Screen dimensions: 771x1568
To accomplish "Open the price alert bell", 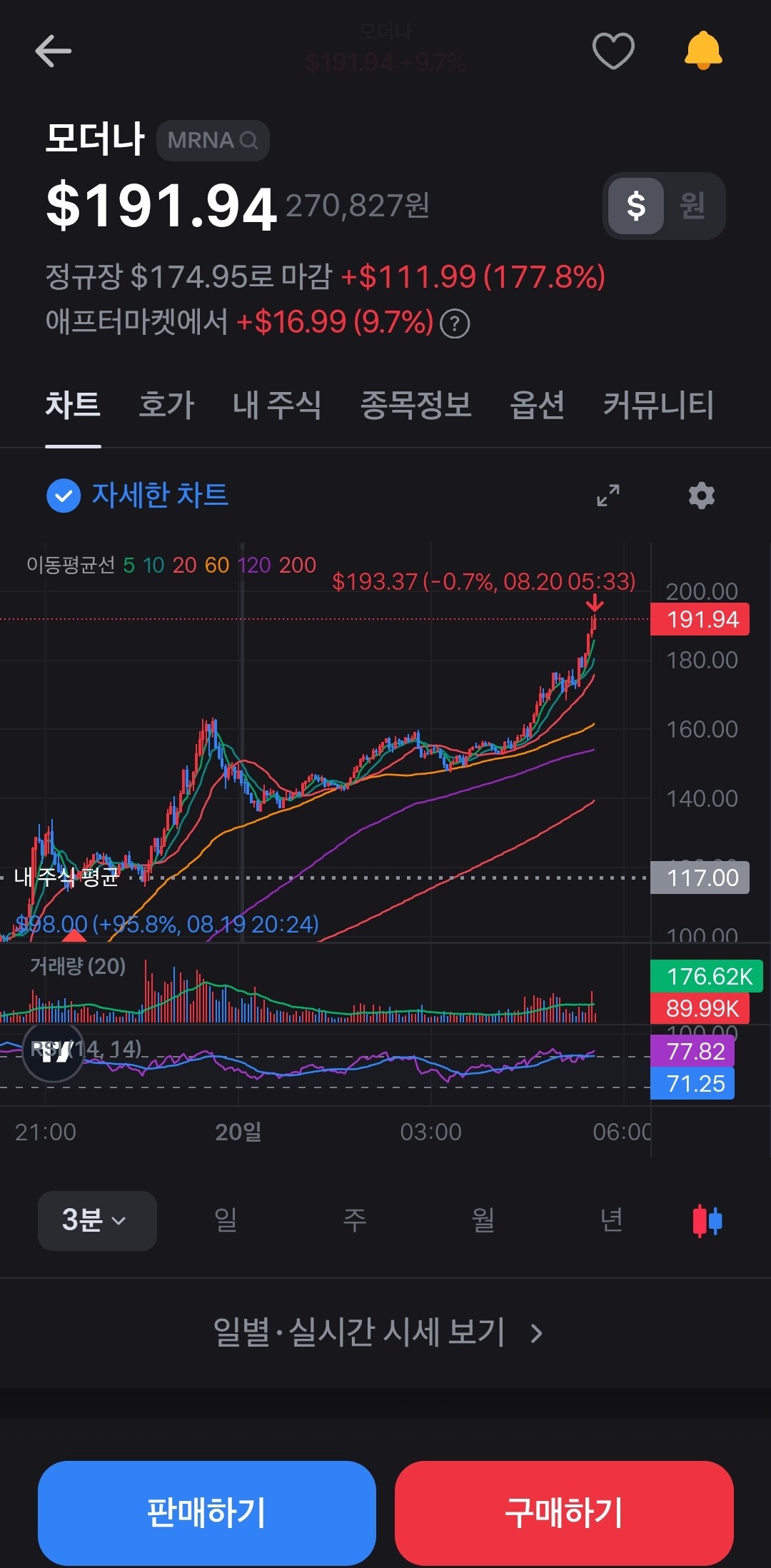I will (x=703, y=51).
